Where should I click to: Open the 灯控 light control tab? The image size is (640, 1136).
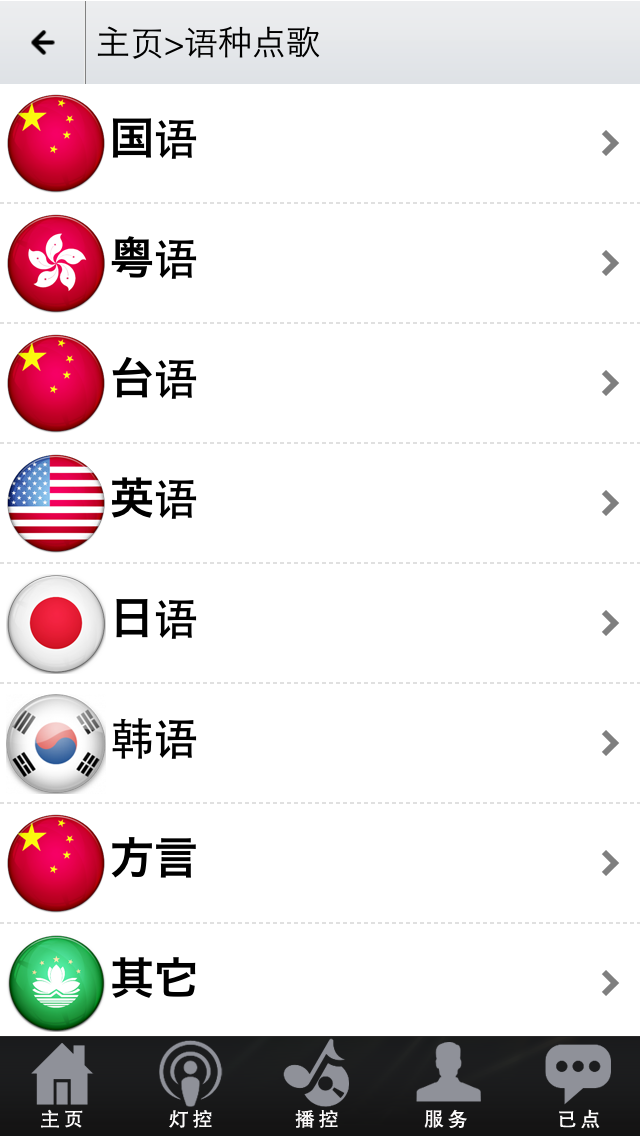[x=191, y=1085]
